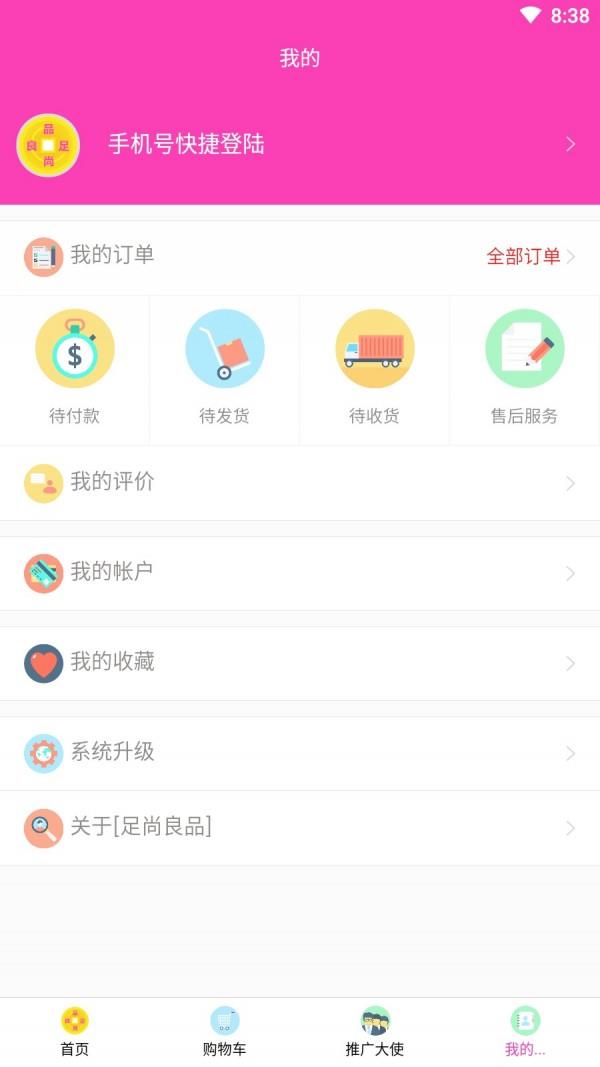Tap the 足尚良品 coin profile avatar
Image resolution: width=600 pixels, height=1067 pixels.
(48, 145)
